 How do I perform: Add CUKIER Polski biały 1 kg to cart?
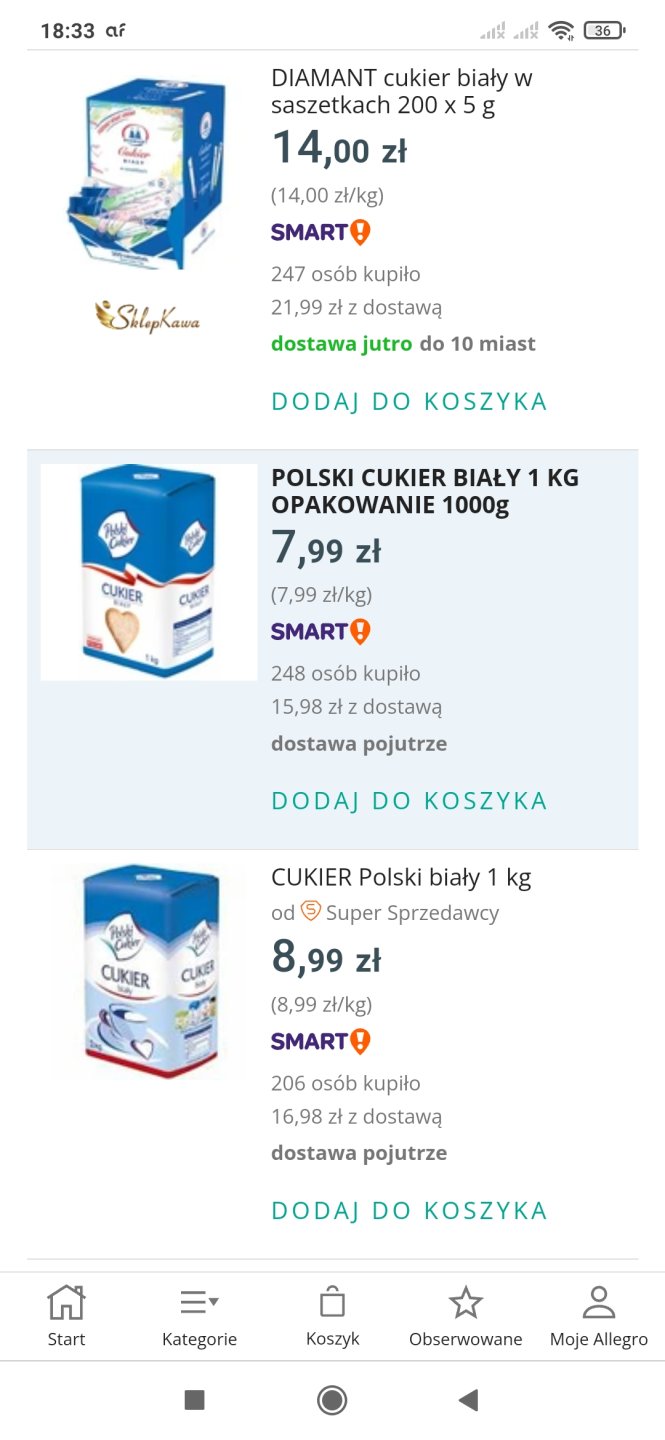pyautogui.click(x=409, y=1211)
